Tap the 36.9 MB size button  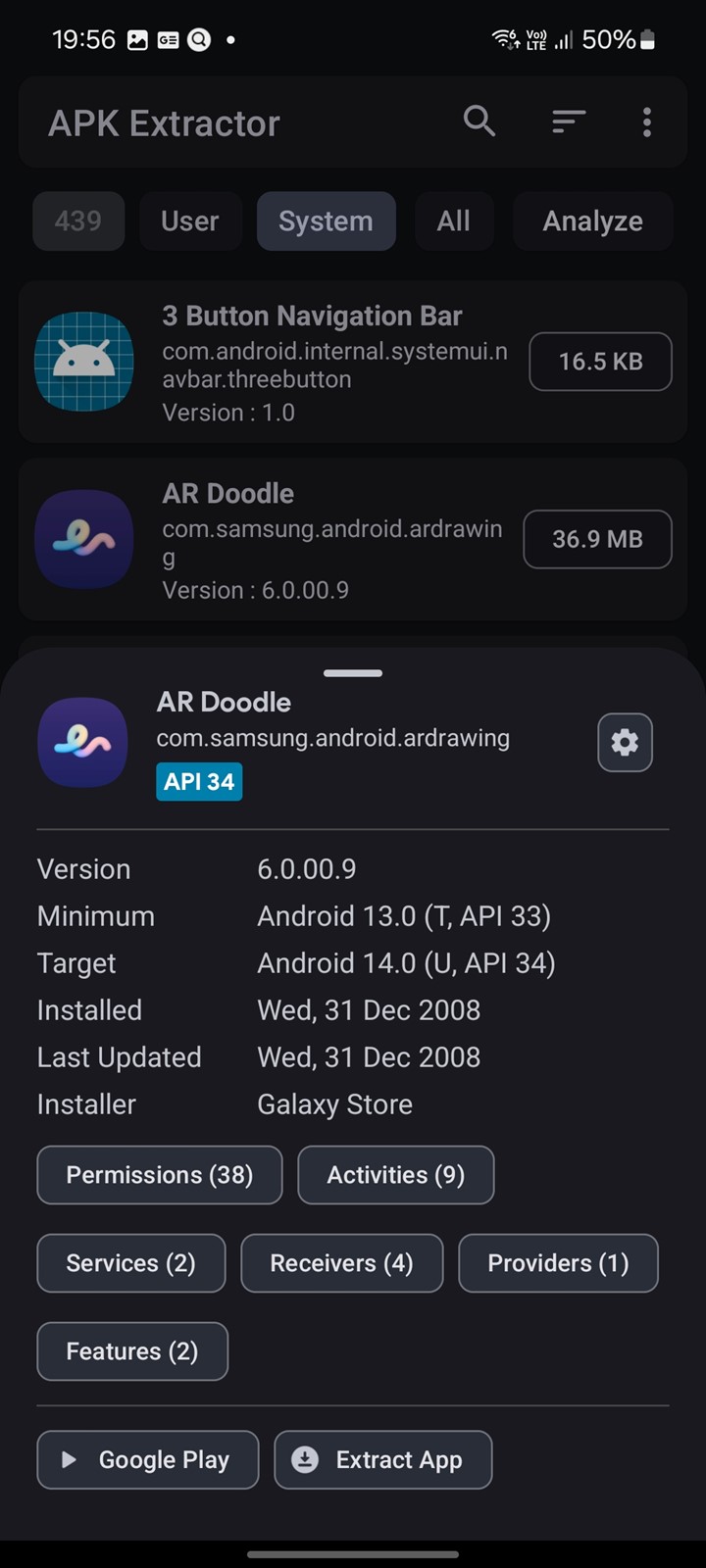[x=598, y=539]
